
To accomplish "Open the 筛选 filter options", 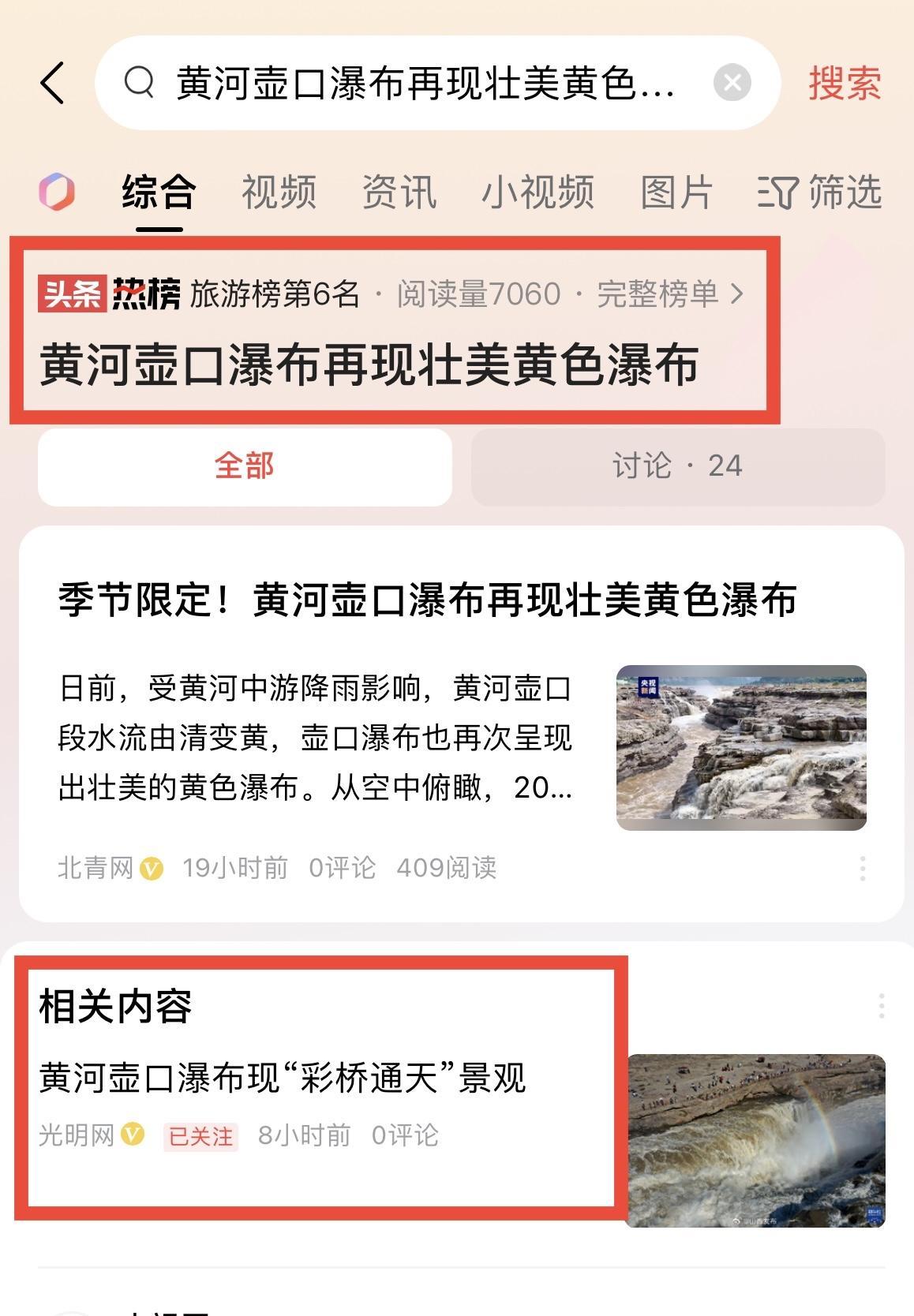I will click(x=819, y=192).
